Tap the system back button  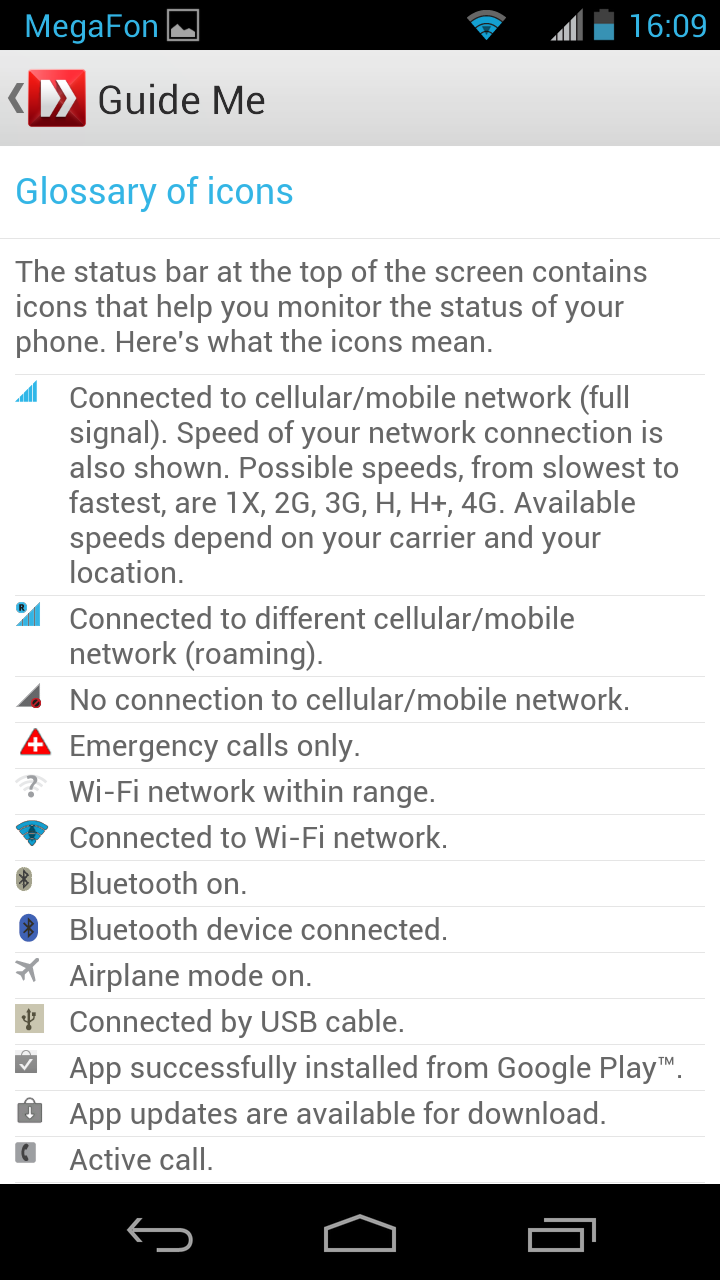coord(160,1234)
